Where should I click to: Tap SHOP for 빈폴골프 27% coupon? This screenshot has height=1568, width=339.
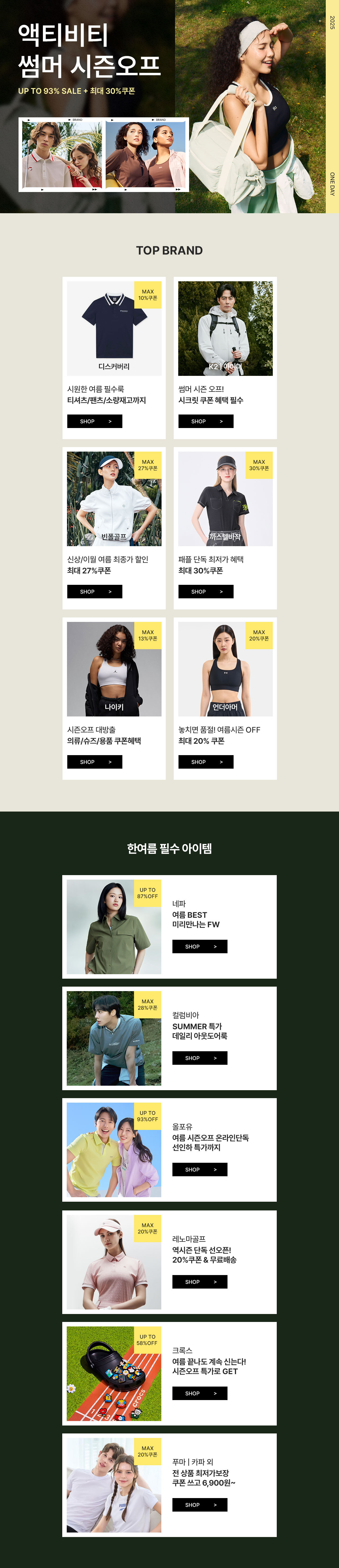[x=94, y=592]
